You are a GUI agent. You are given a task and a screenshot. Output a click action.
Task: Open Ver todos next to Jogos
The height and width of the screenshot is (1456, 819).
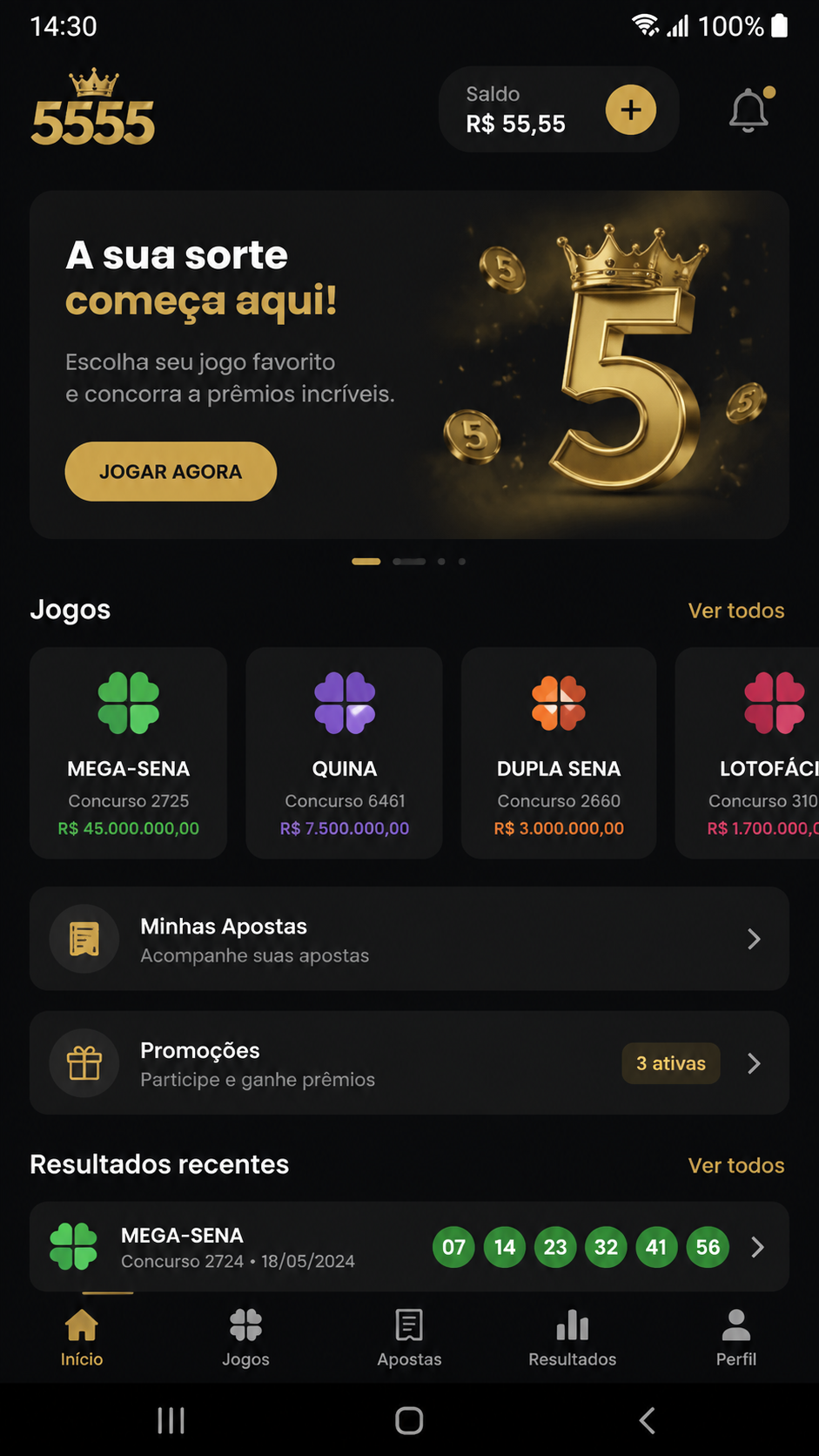click(736, 610)
